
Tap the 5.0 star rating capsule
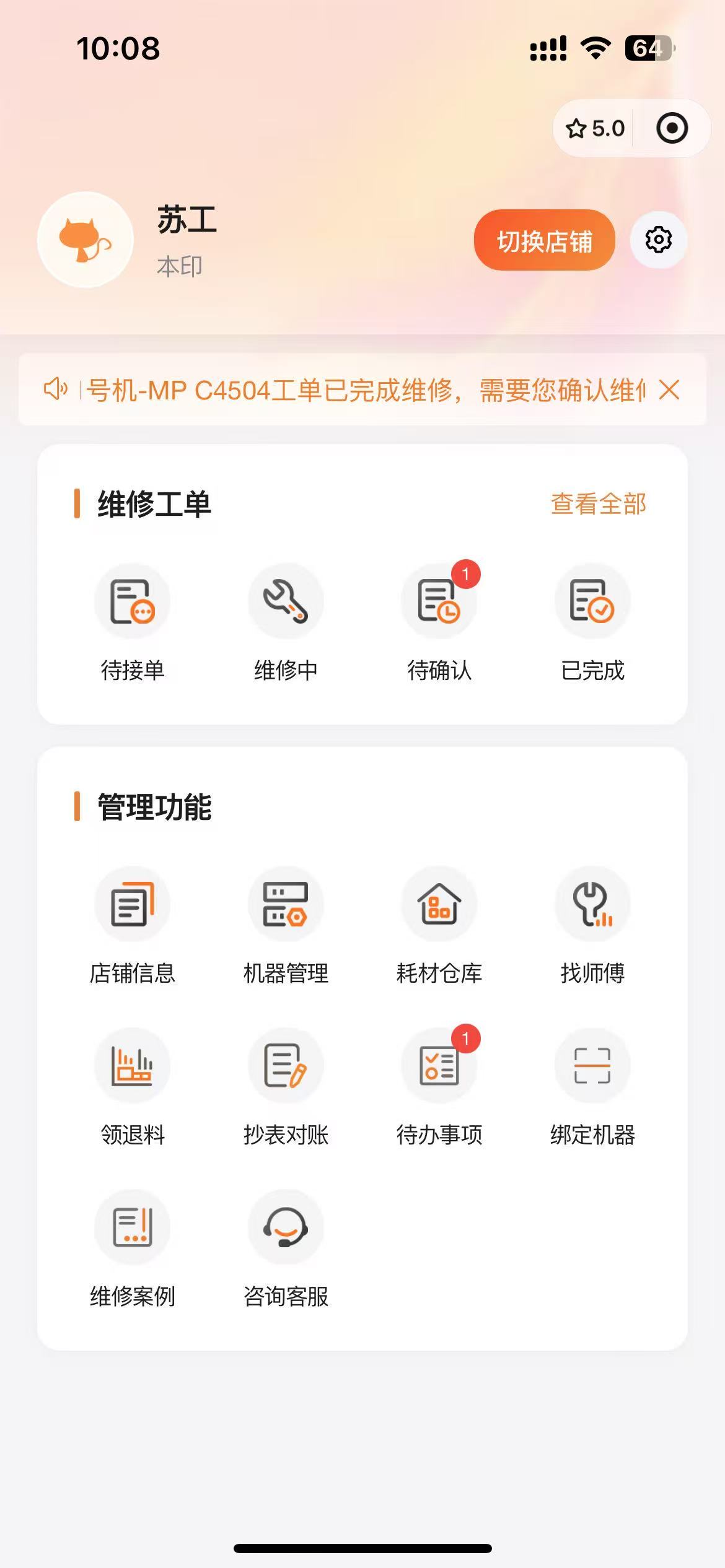coord(595,129)
